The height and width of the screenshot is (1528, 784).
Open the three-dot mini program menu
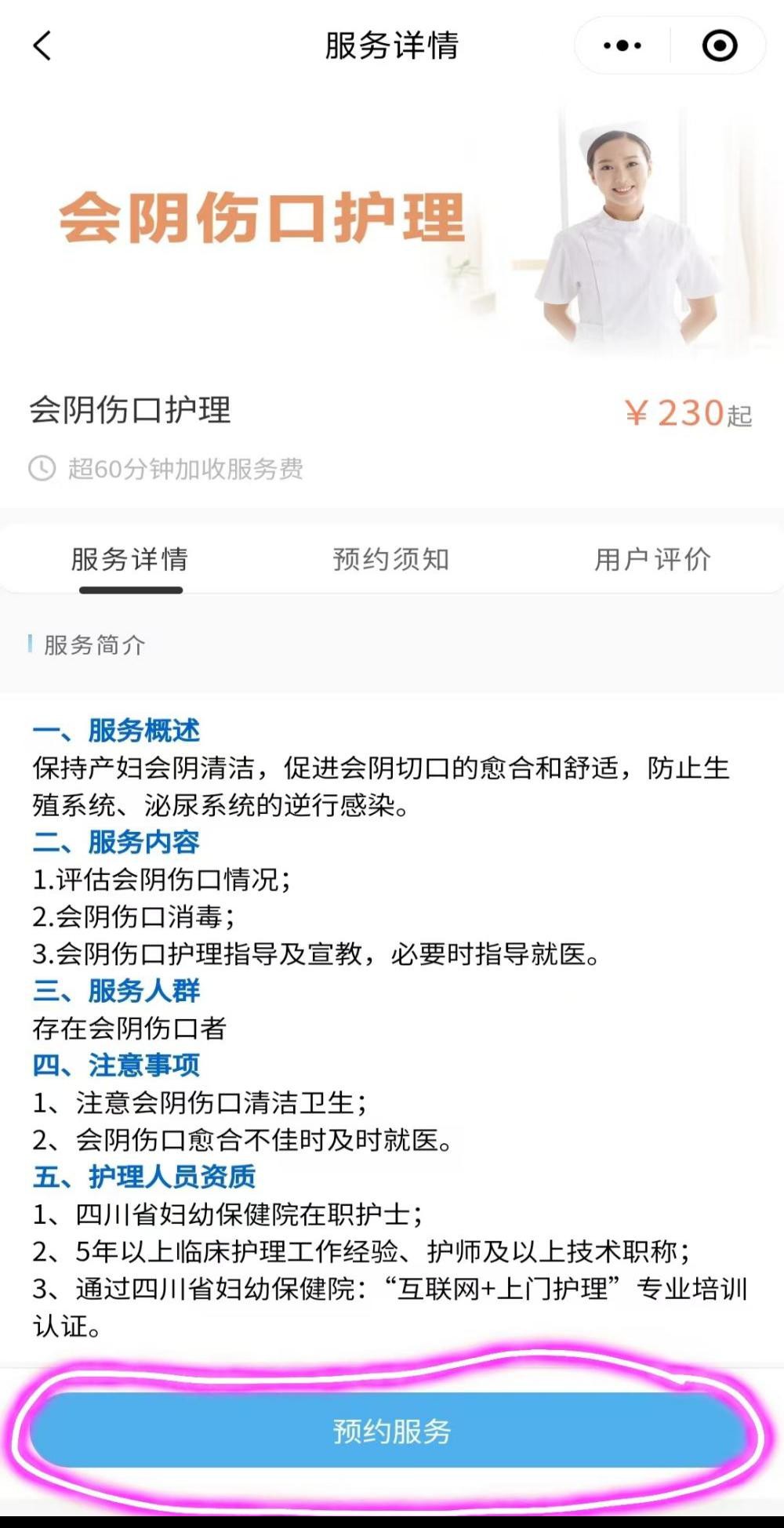coord(622,46)
